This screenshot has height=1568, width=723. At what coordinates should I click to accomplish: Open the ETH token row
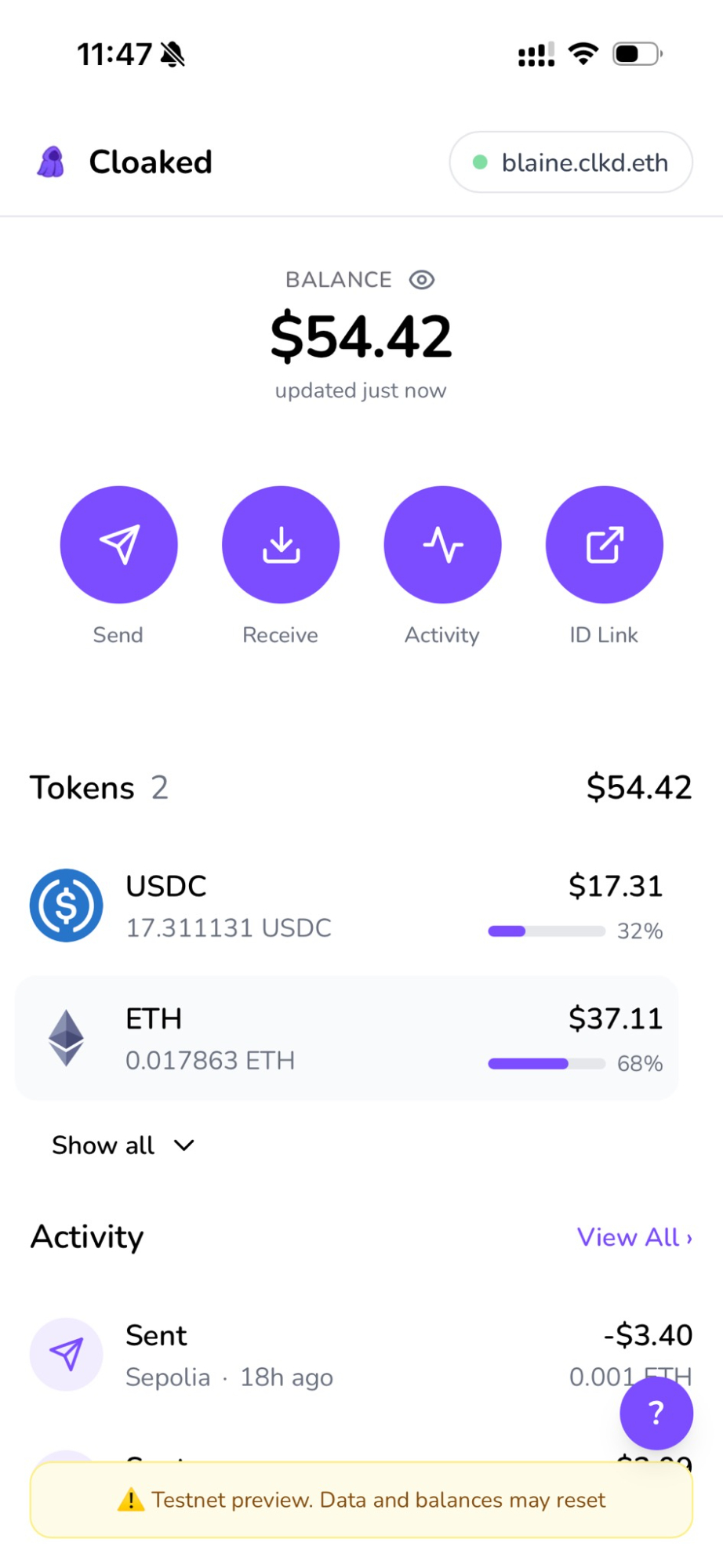(346, 1038)
